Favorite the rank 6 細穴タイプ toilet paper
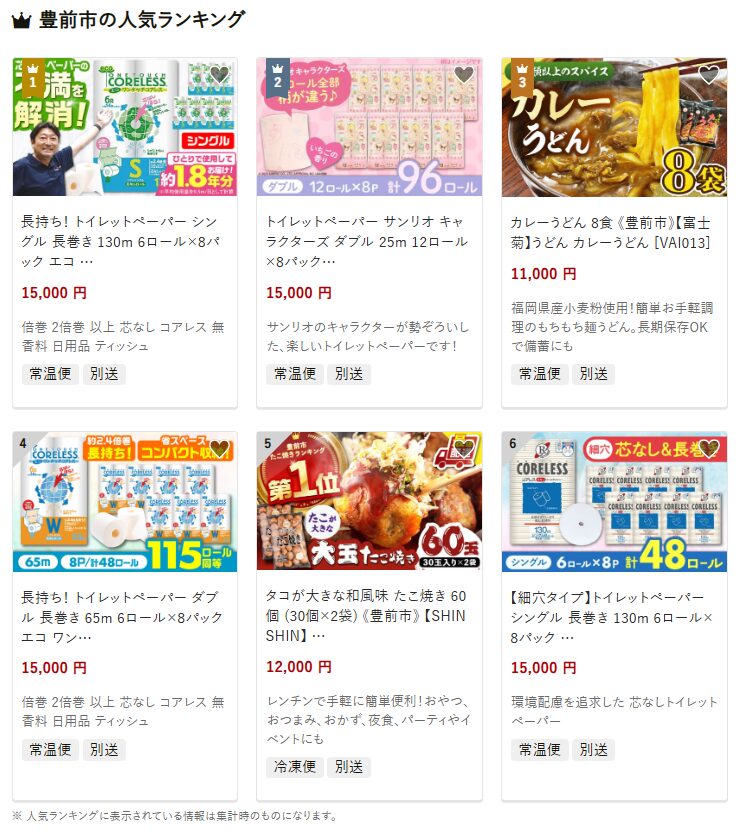Image resolution: width=742 pixels, height=835 pixels. coord(709,448)
